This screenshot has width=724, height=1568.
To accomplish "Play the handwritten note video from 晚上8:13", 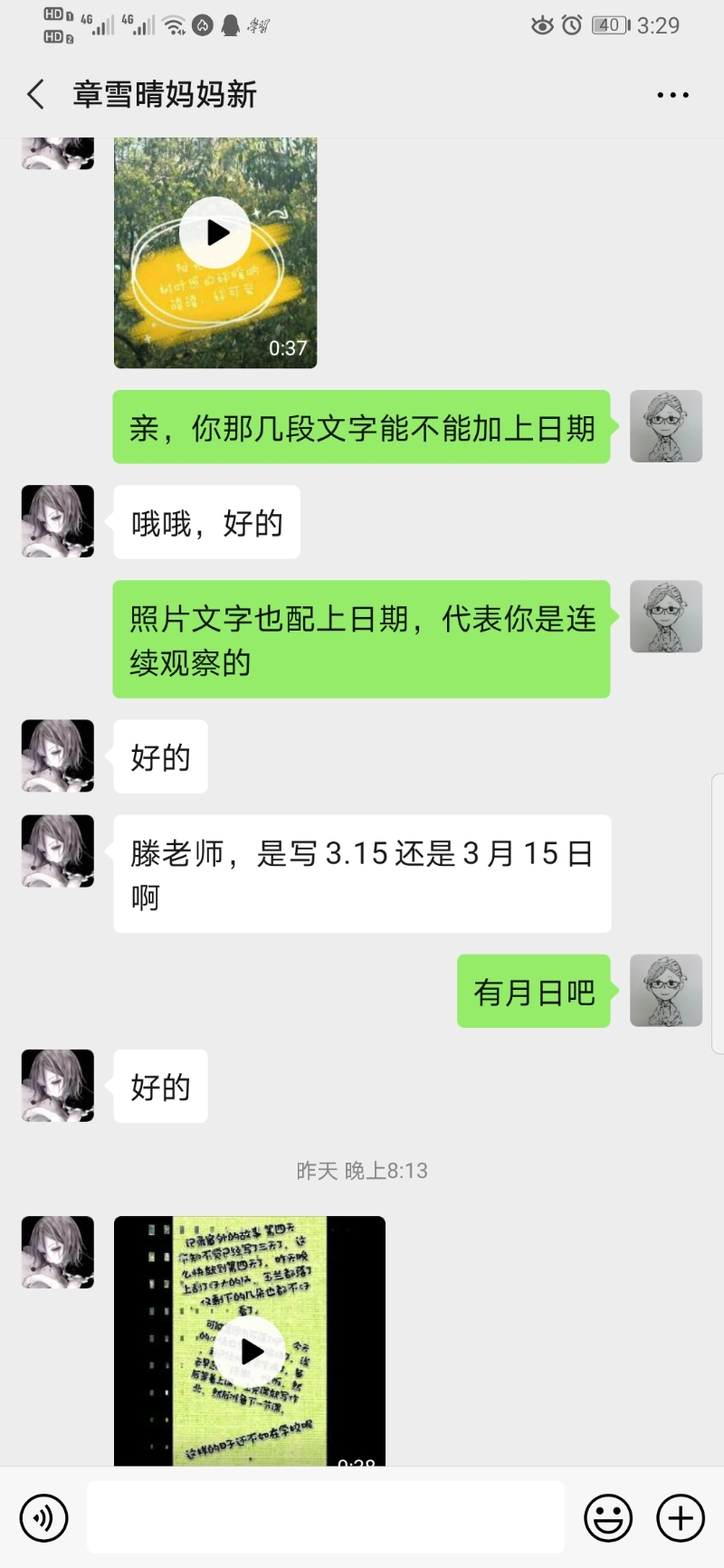I will 250,1342.
